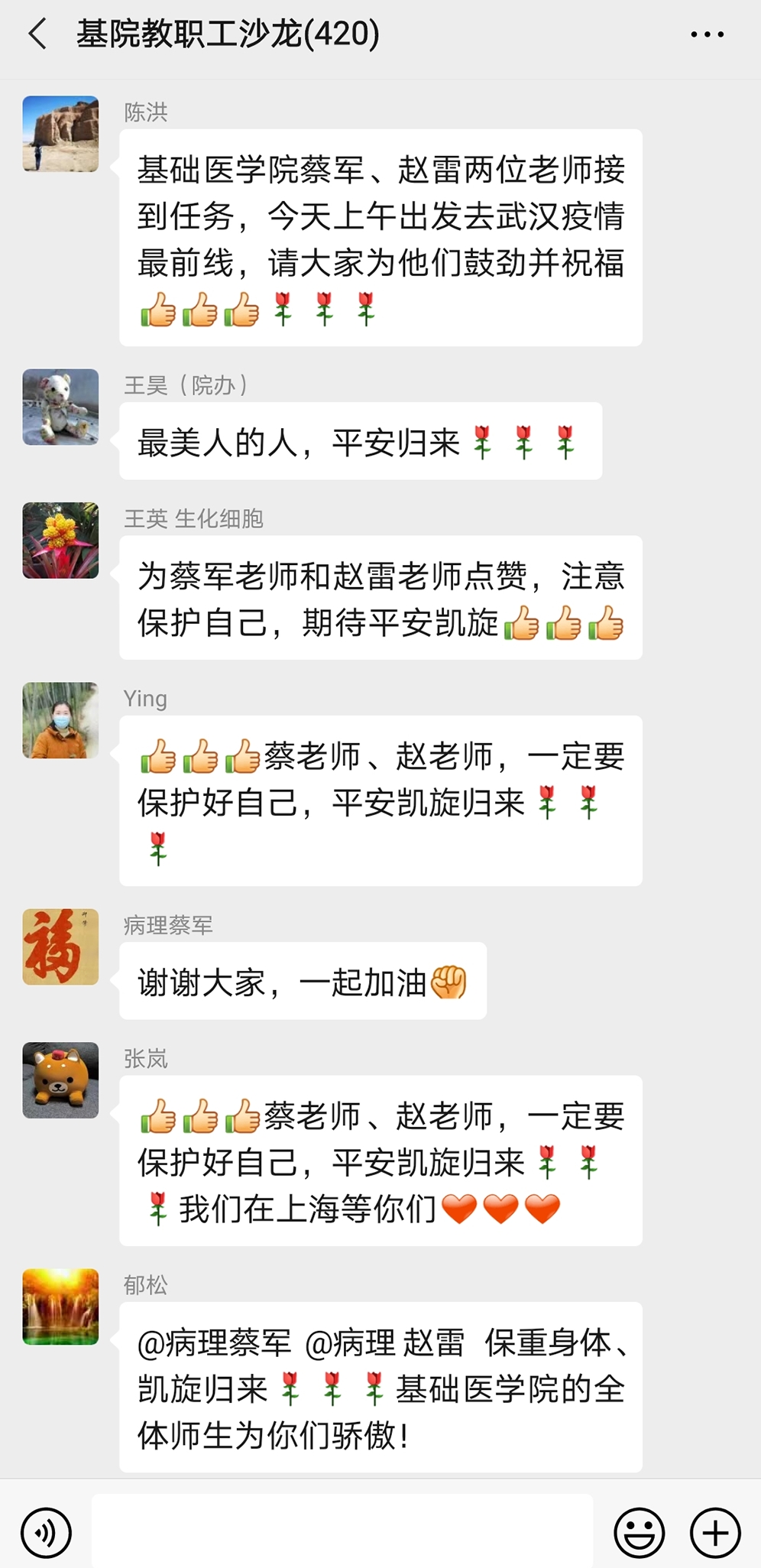Image resolution: width=761 pixels, height=1568 pixels.
Task: Go back from the group chat
Action: pyautogui.click(x=37, y=34)
